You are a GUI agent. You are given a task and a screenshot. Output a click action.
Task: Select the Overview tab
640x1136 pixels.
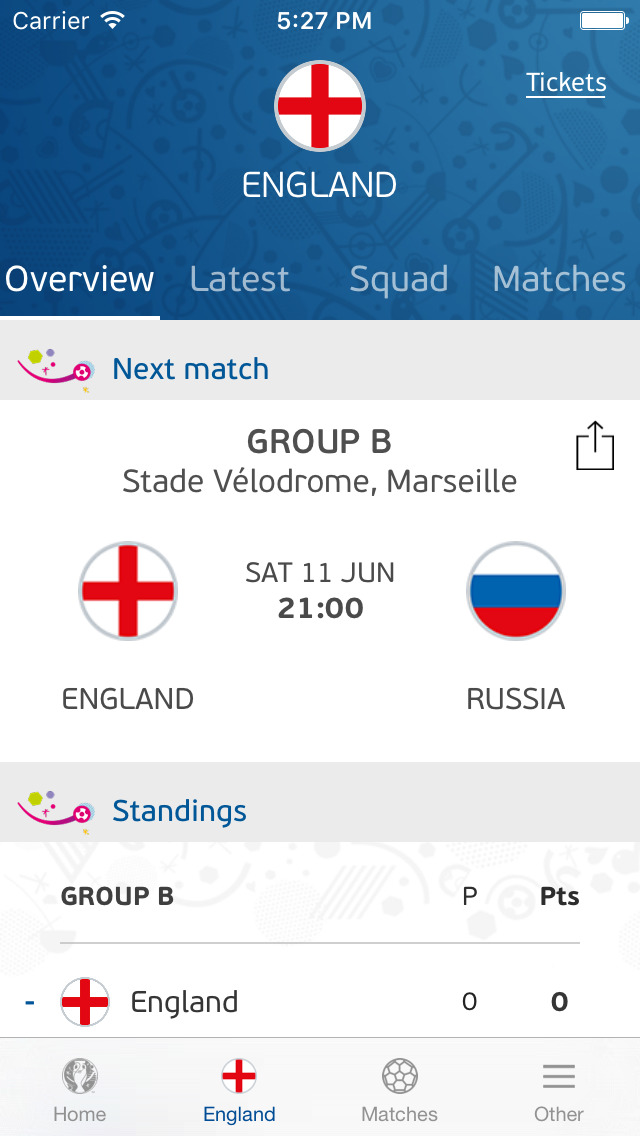point(80,279)
